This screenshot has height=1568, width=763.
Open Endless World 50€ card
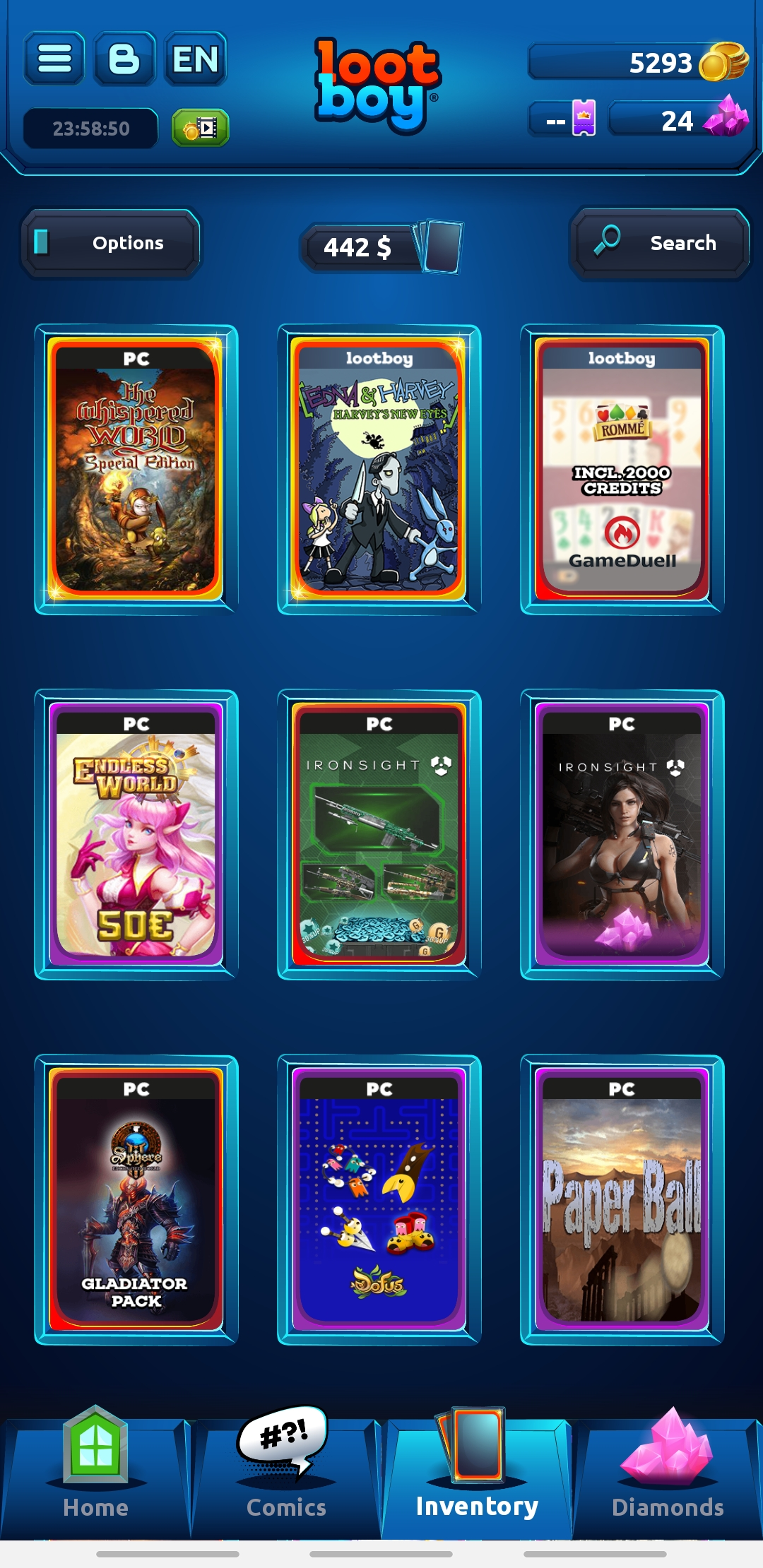[136, 835]
